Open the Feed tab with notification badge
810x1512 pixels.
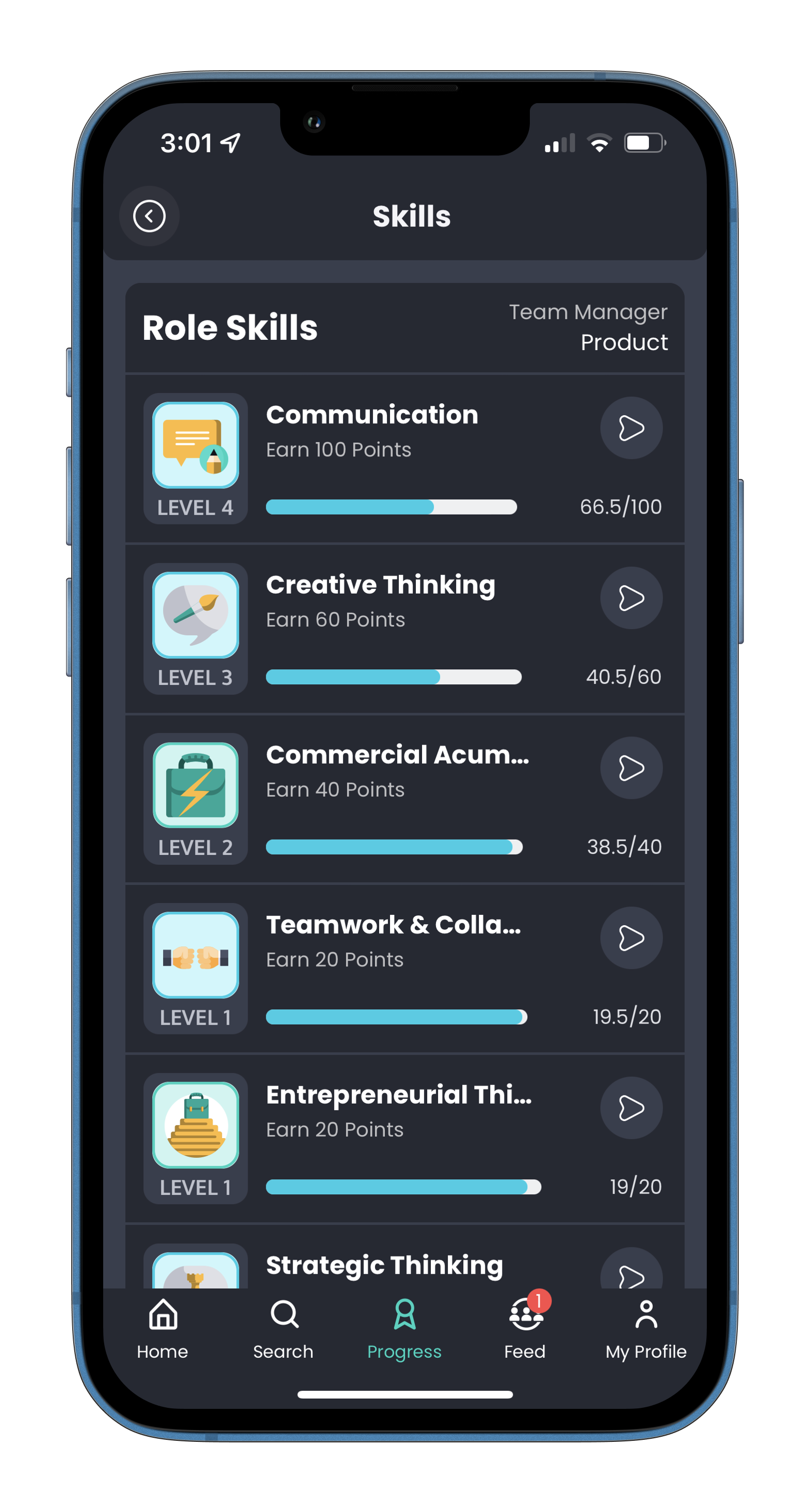pyautogui.click(x=525, y=1329)
